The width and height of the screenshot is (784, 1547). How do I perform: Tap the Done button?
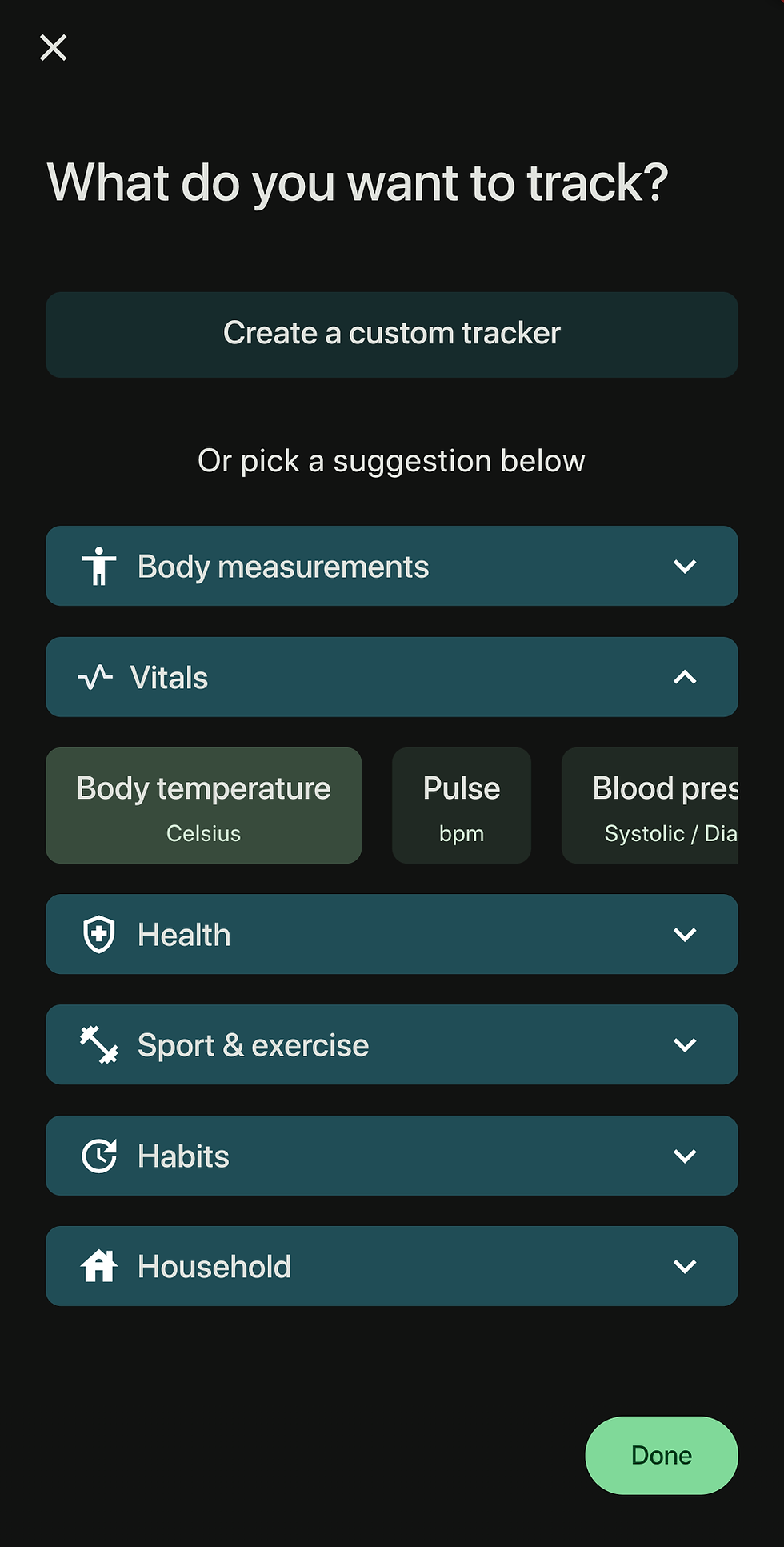pos(662,1455)
